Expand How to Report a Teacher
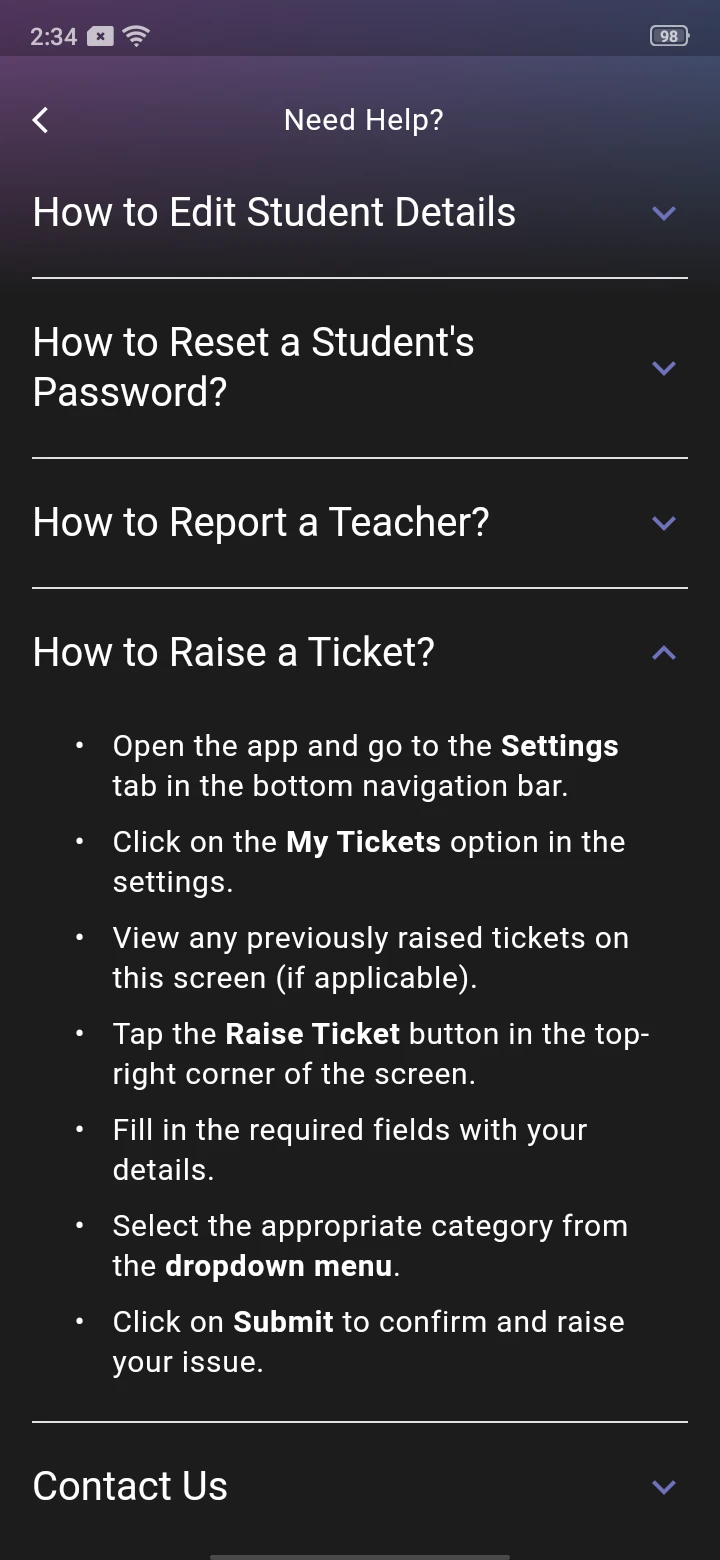 (x=663, y=523)
